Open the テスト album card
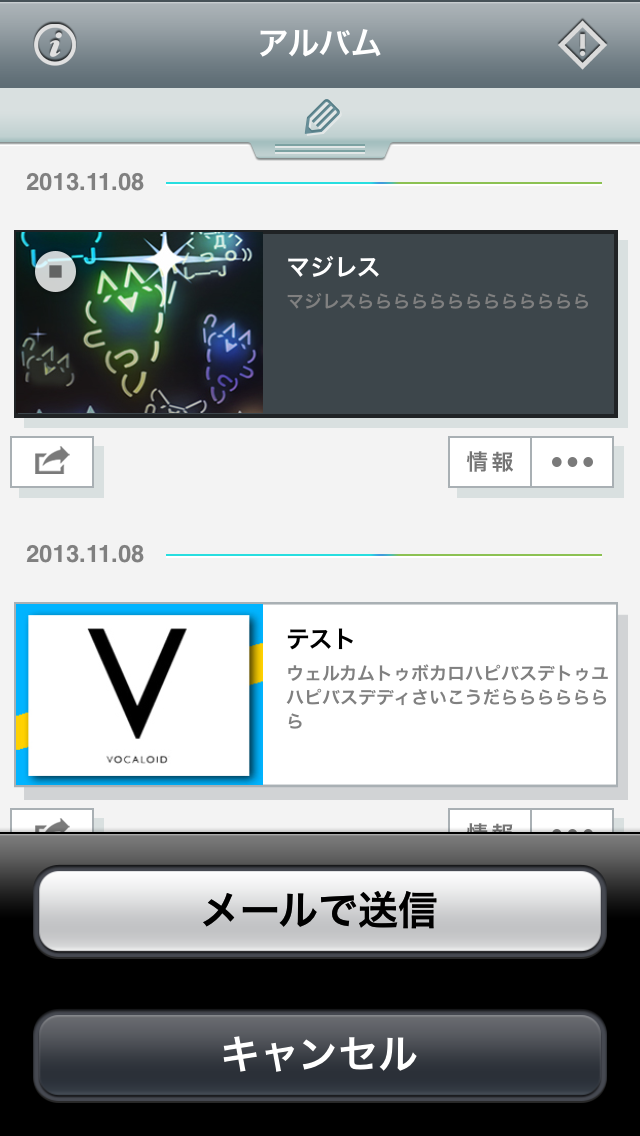The width and height of the screenshot is (640, 1136). pyautogui.click(x=316, y=694)
